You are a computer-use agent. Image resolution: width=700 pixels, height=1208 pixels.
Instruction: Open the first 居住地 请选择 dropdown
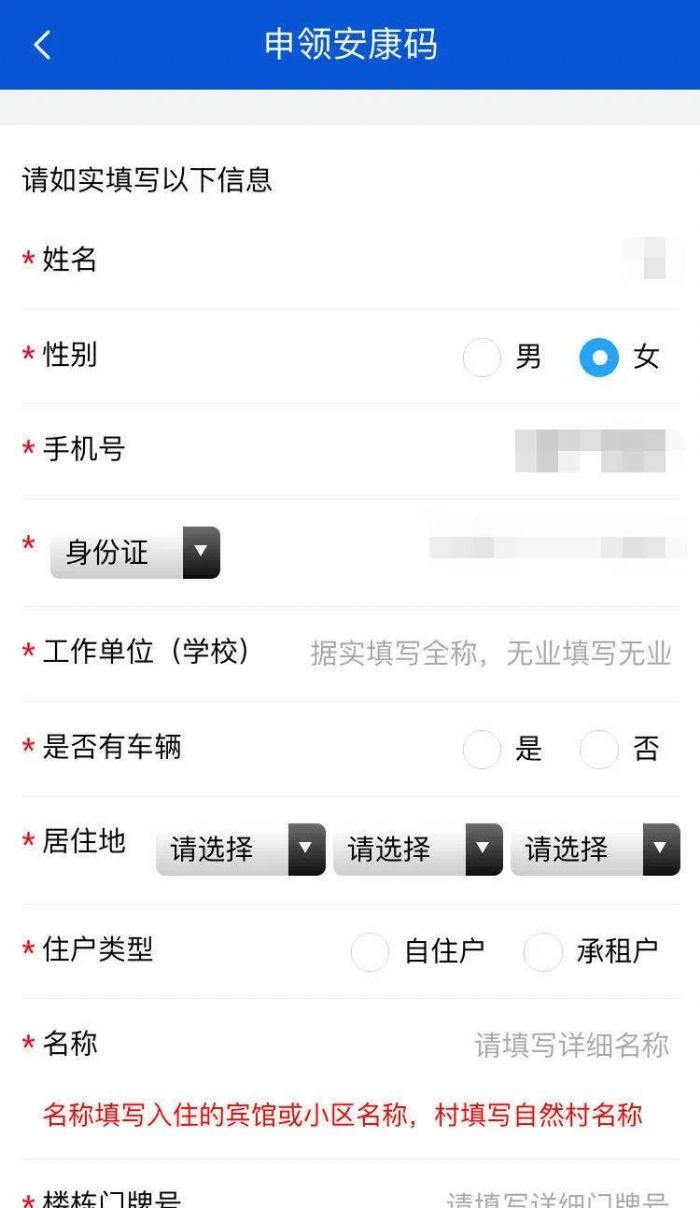tap(241, 850)
